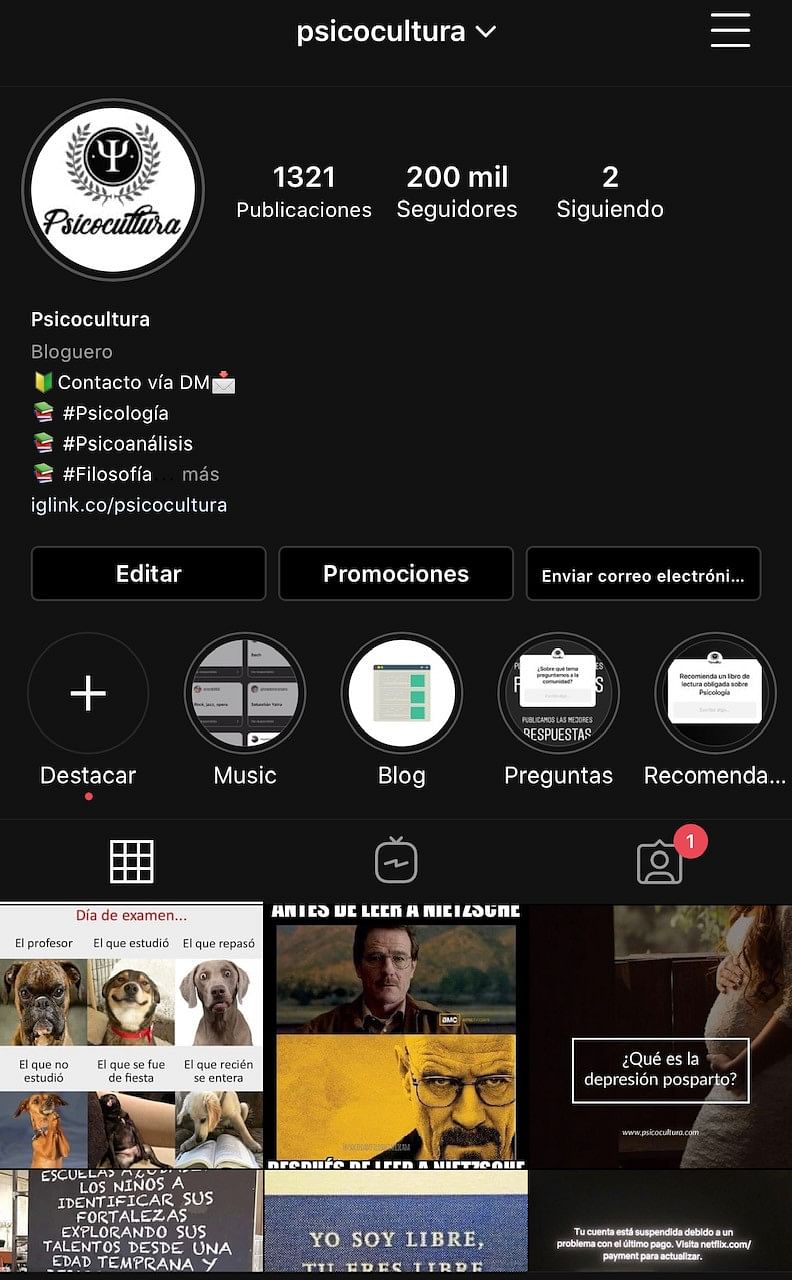This screenshot has width=792, height=1280.
Task: Select the grid posts view tab
Action: [x=132, y=860]
